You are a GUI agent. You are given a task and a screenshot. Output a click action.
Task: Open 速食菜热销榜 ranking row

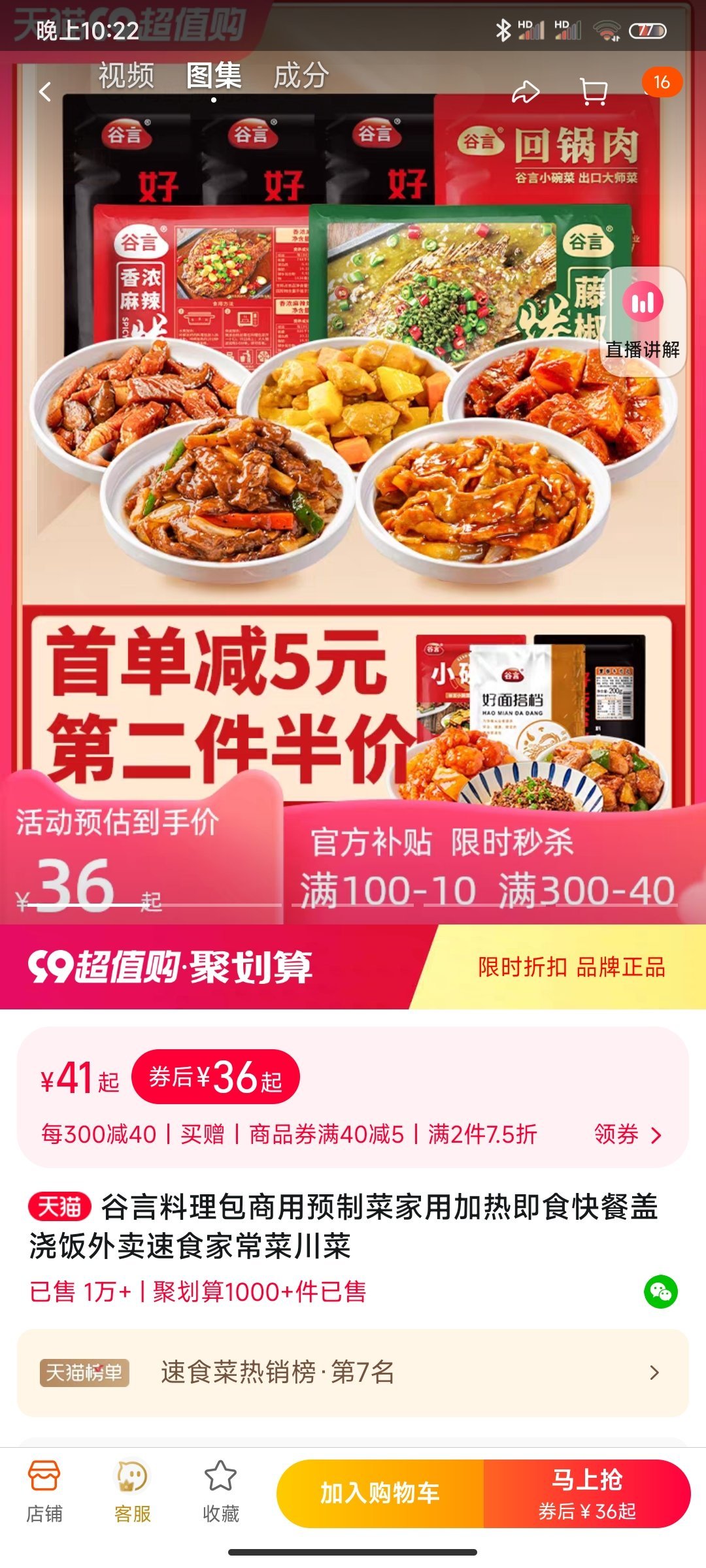coord(353,1372)
